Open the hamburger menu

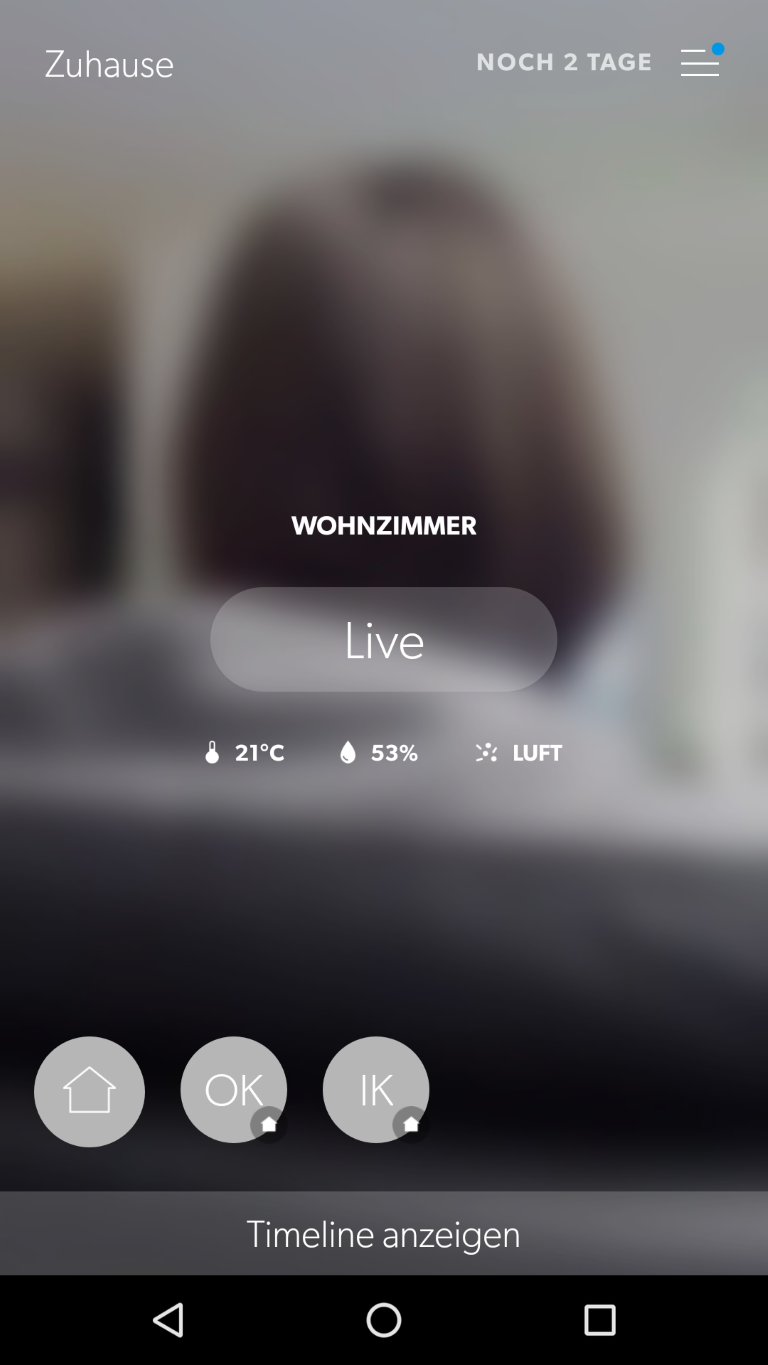(x=700, y=63)
